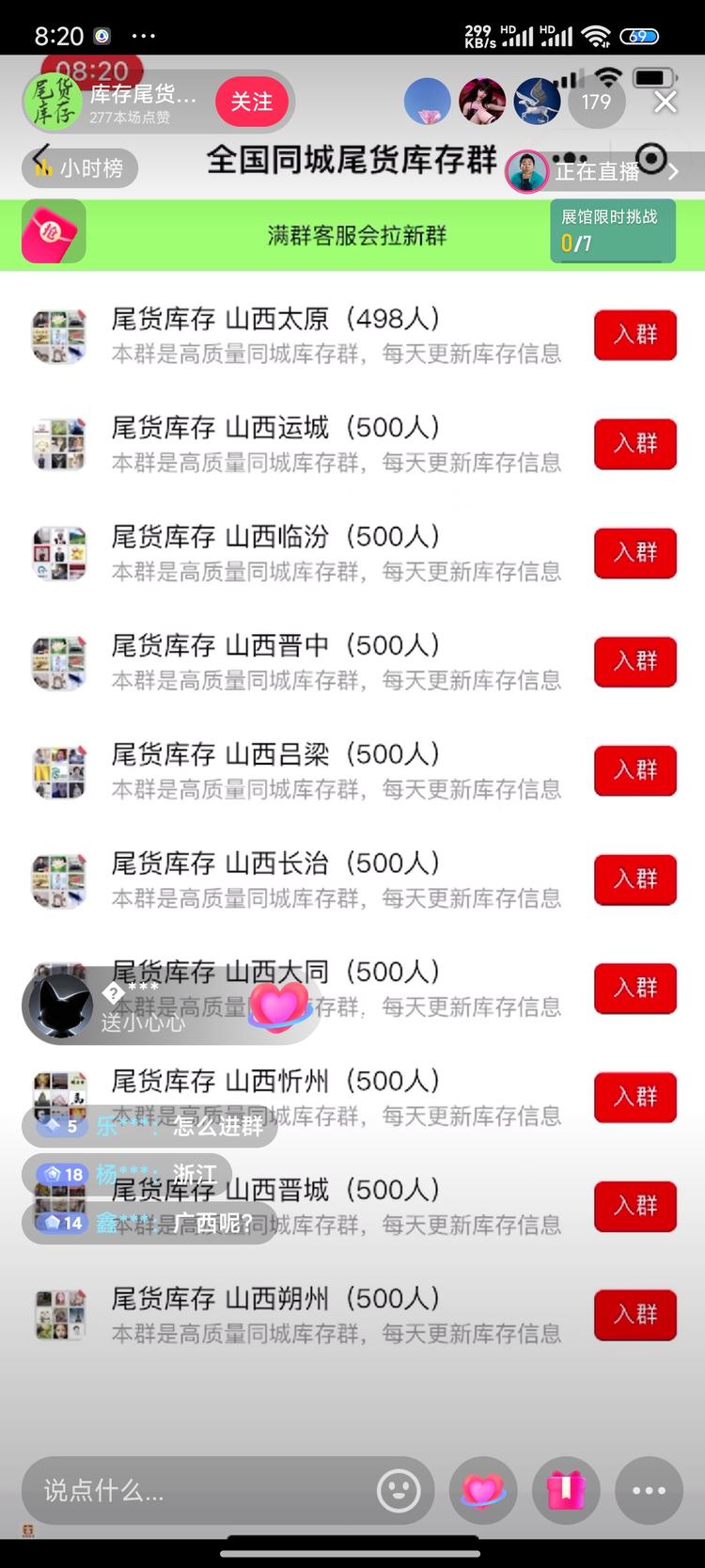Open the 179 viewers list

point(596,102)
